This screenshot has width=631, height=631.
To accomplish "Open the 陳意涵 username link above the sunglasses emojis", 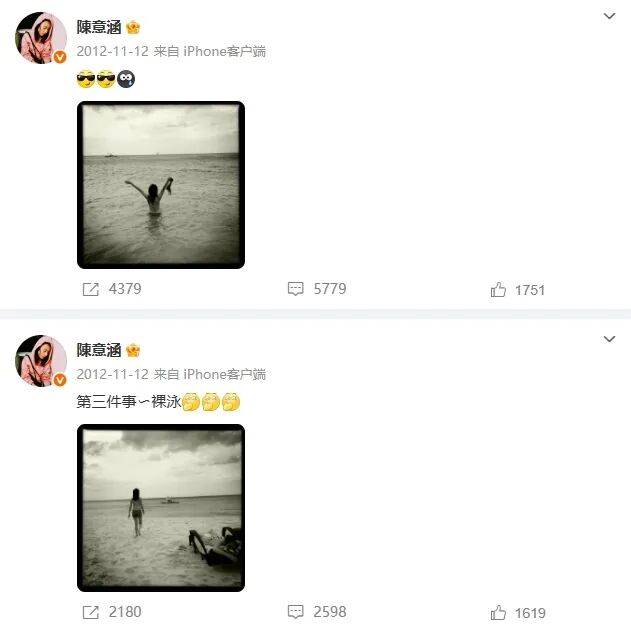I will (99, 27).
